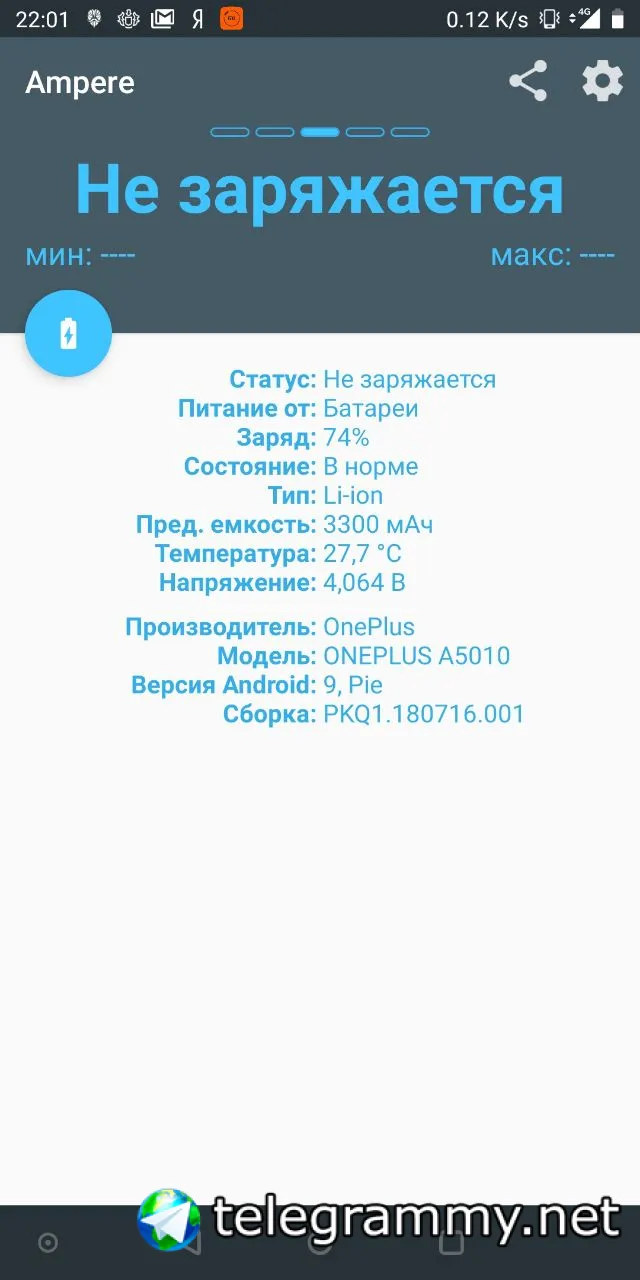Open Ampere settings gear
640x1280 pixels.
coord(602,82)
